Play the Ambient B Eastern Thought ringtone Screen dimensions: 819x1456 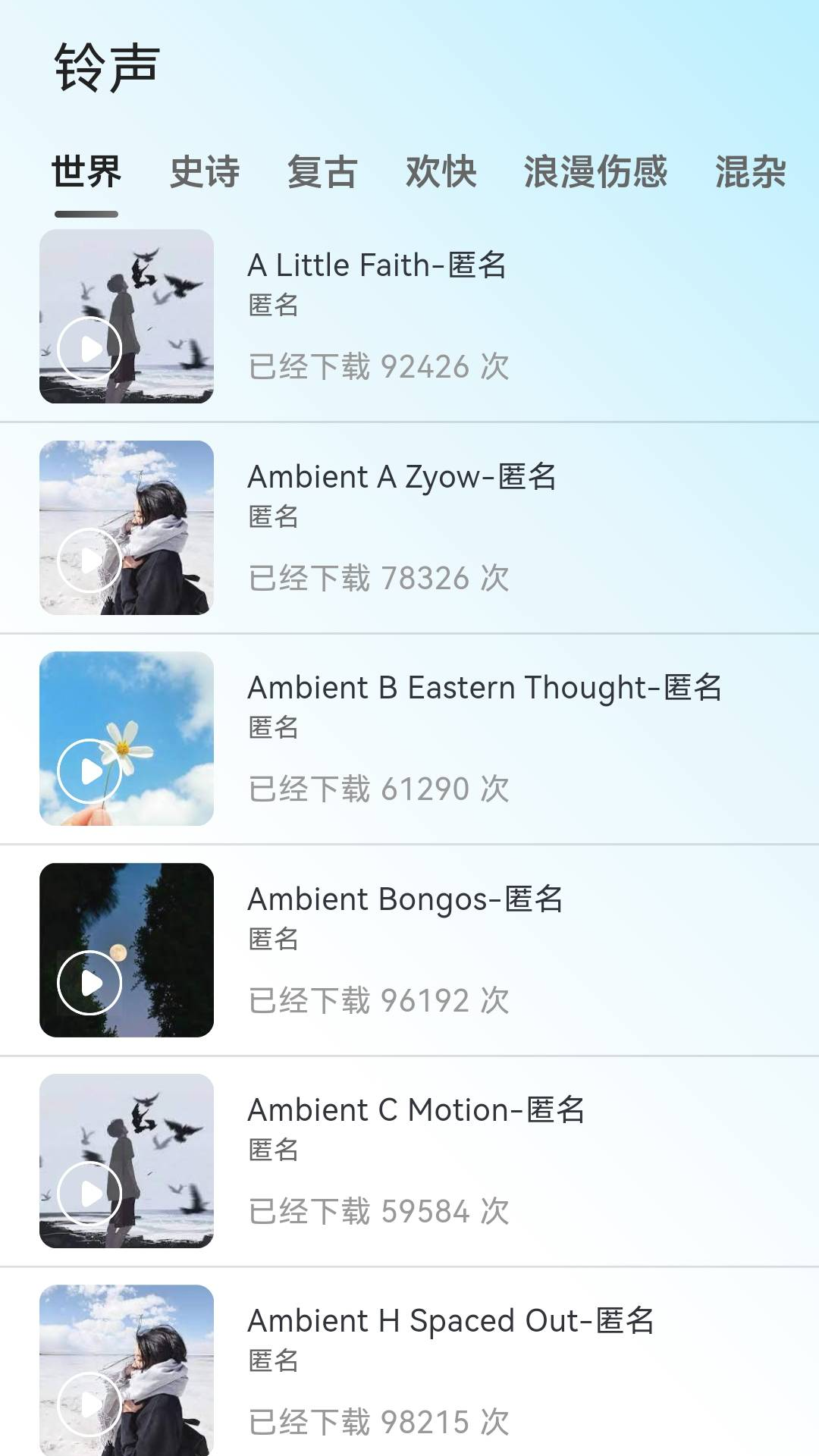click(x=89, y=770)
